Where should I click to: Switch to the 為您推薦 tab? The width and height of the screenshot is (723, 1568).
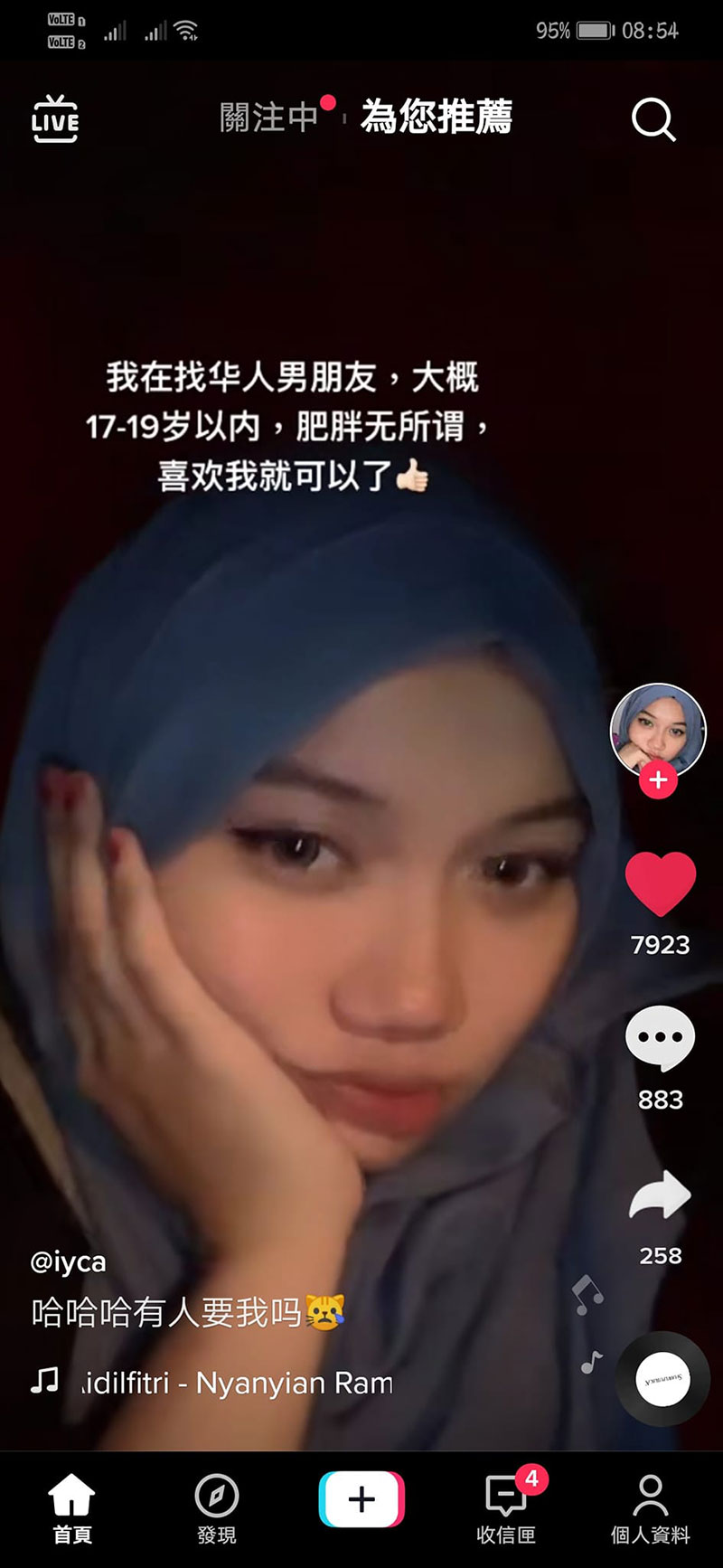tap(437, 118)
